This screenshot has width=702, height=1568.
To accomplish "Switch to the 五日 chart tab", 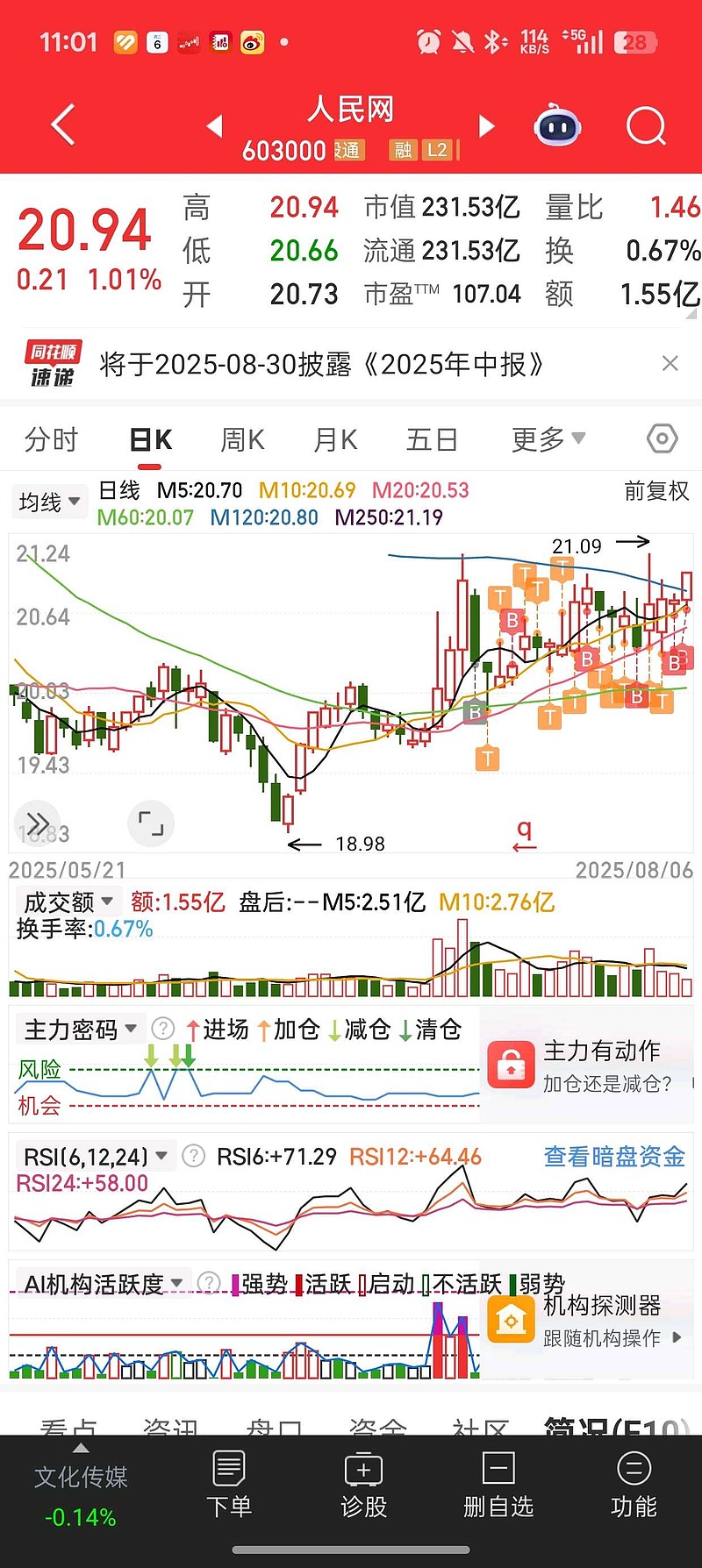I will point(432,439).
